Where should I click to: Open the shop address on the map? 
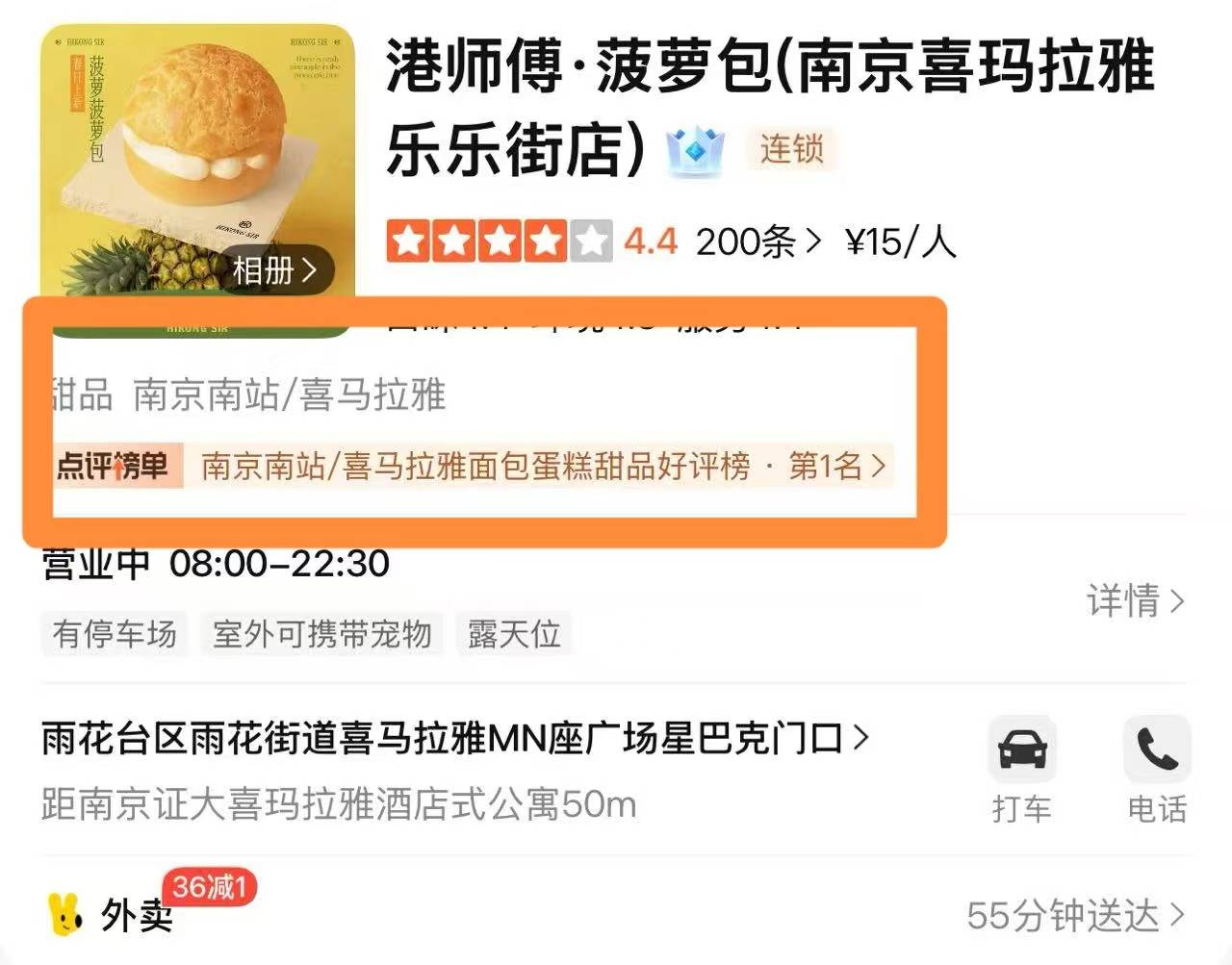point(454,739)
